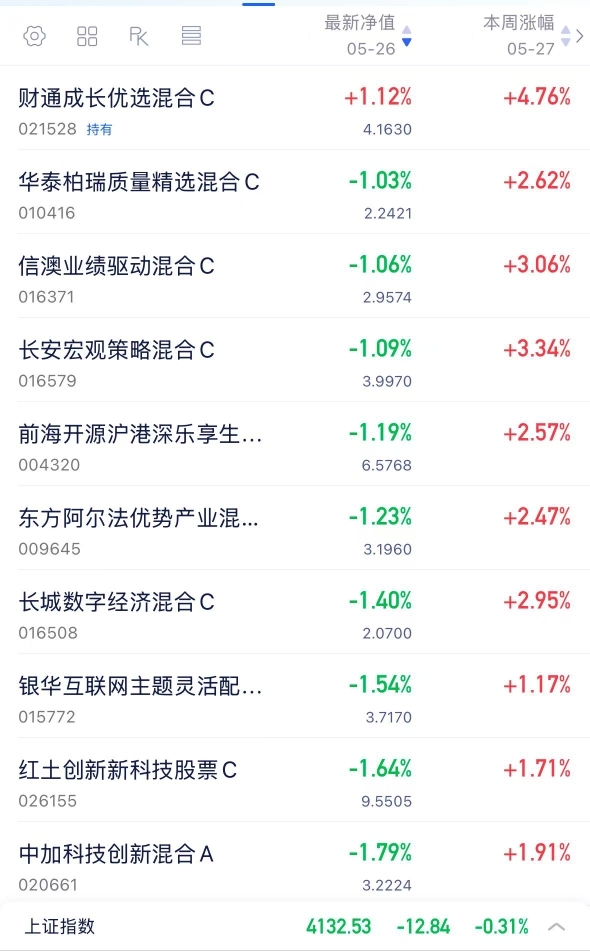
Task: View details of 信澳业绩驱动混合C
Action: coord(295,276)
